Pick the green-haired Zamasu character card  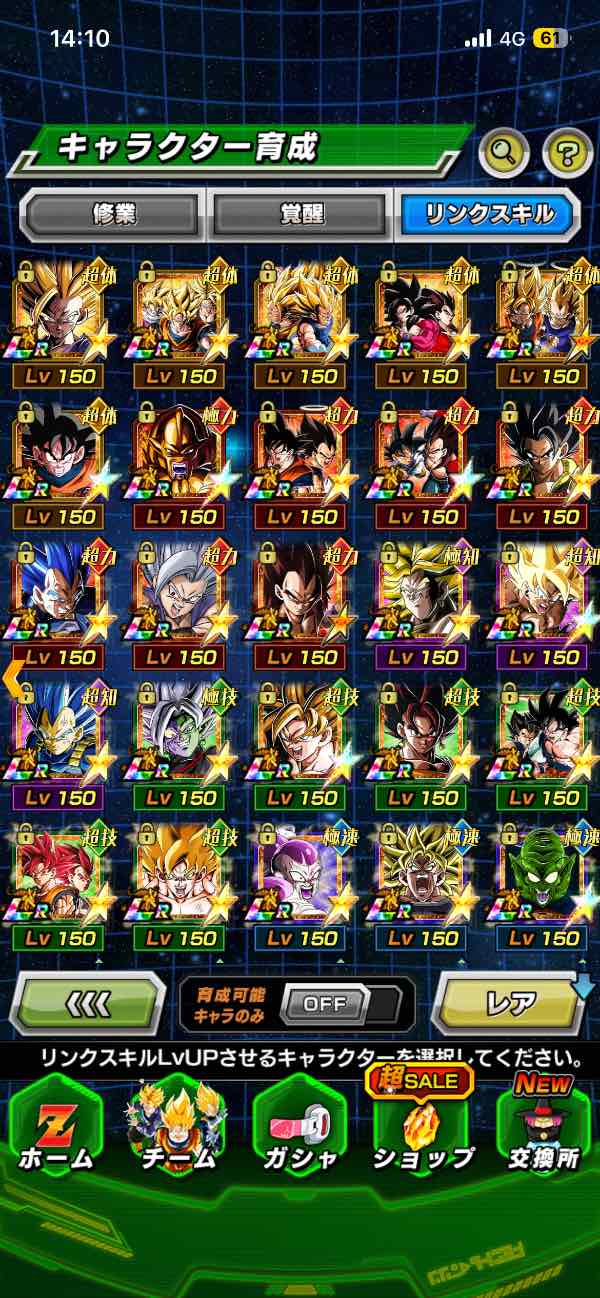[178, 736]
